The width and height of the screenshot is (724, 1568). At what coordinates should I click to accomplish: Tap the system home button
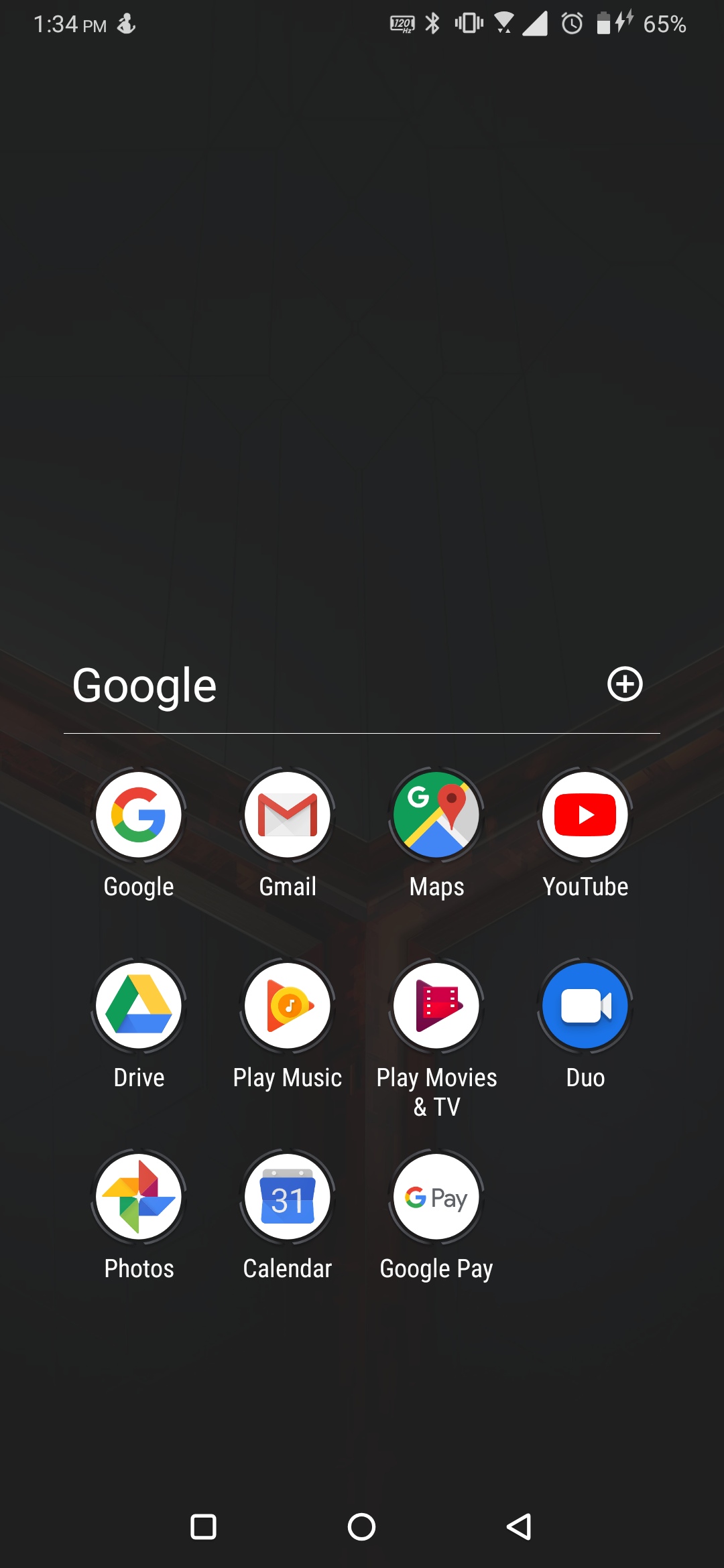(361, 1527)
